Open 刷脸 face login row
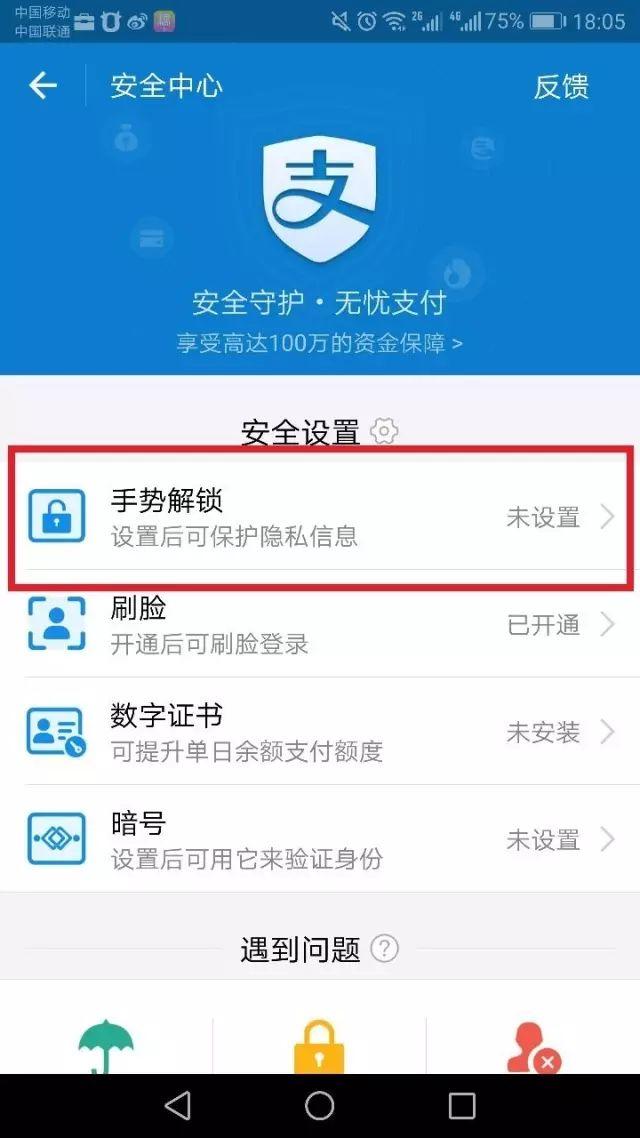The height and width of the screenshot is (1138, 640). coord(320,624)
